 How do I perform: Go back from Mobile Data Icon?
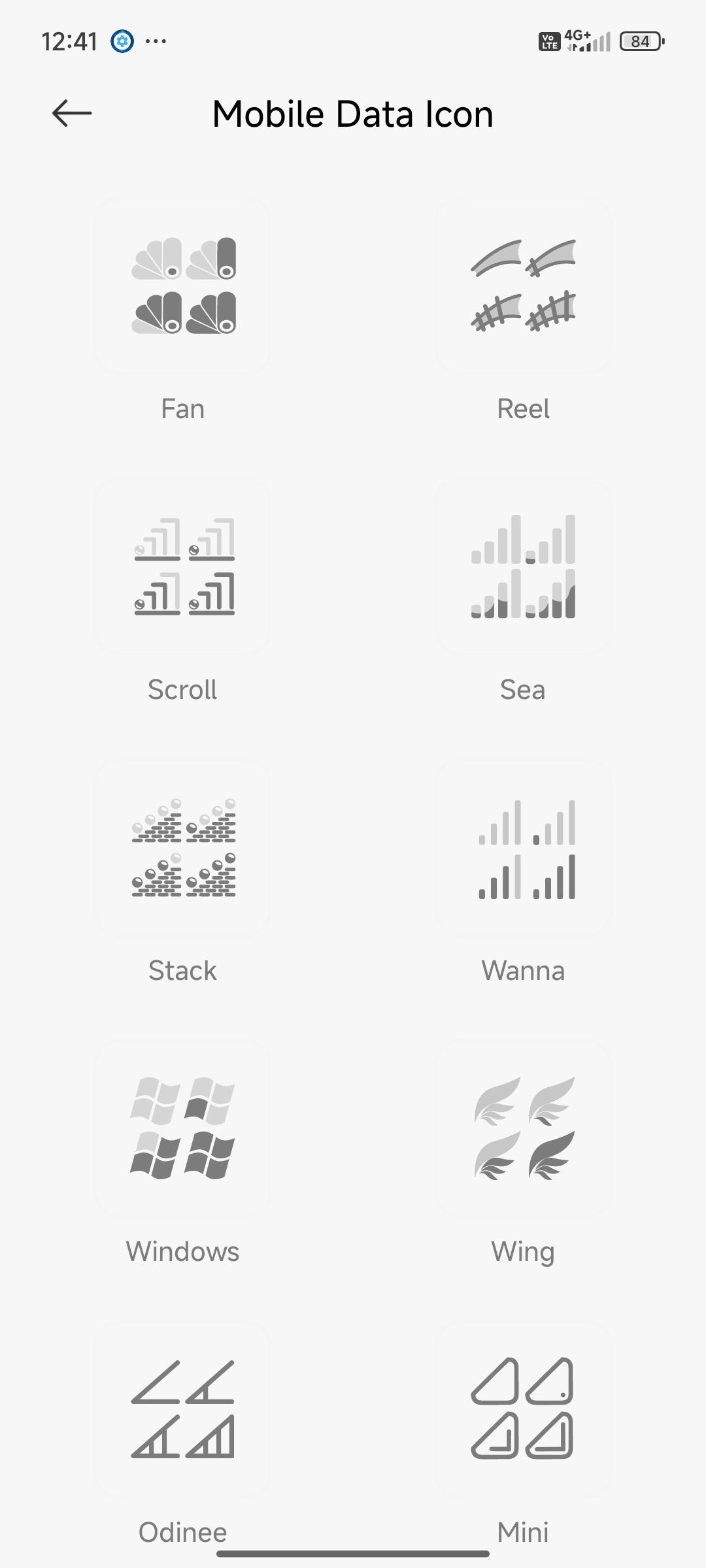[72, 114]
